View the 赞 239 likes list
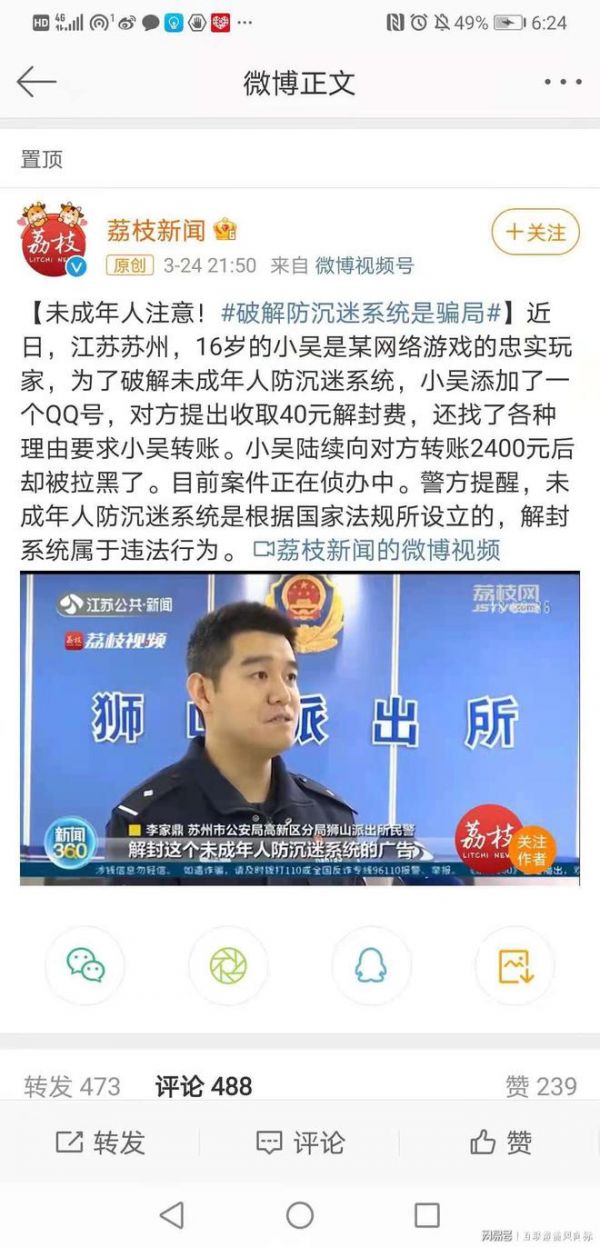Screen dimensions: 600x1247 coord(541,1086)
